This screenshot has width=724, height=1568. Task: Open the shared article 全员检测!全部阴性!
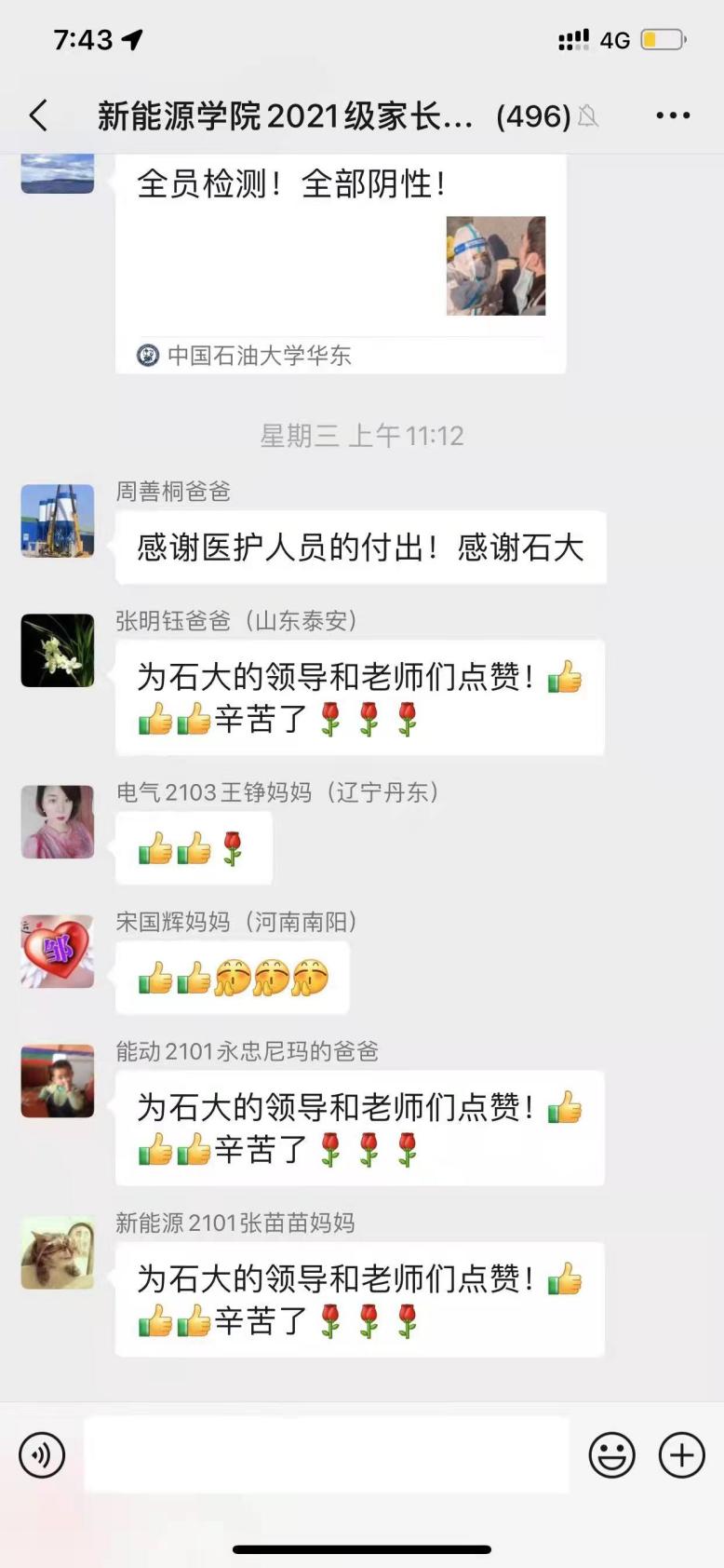click(x=340, y=261)
